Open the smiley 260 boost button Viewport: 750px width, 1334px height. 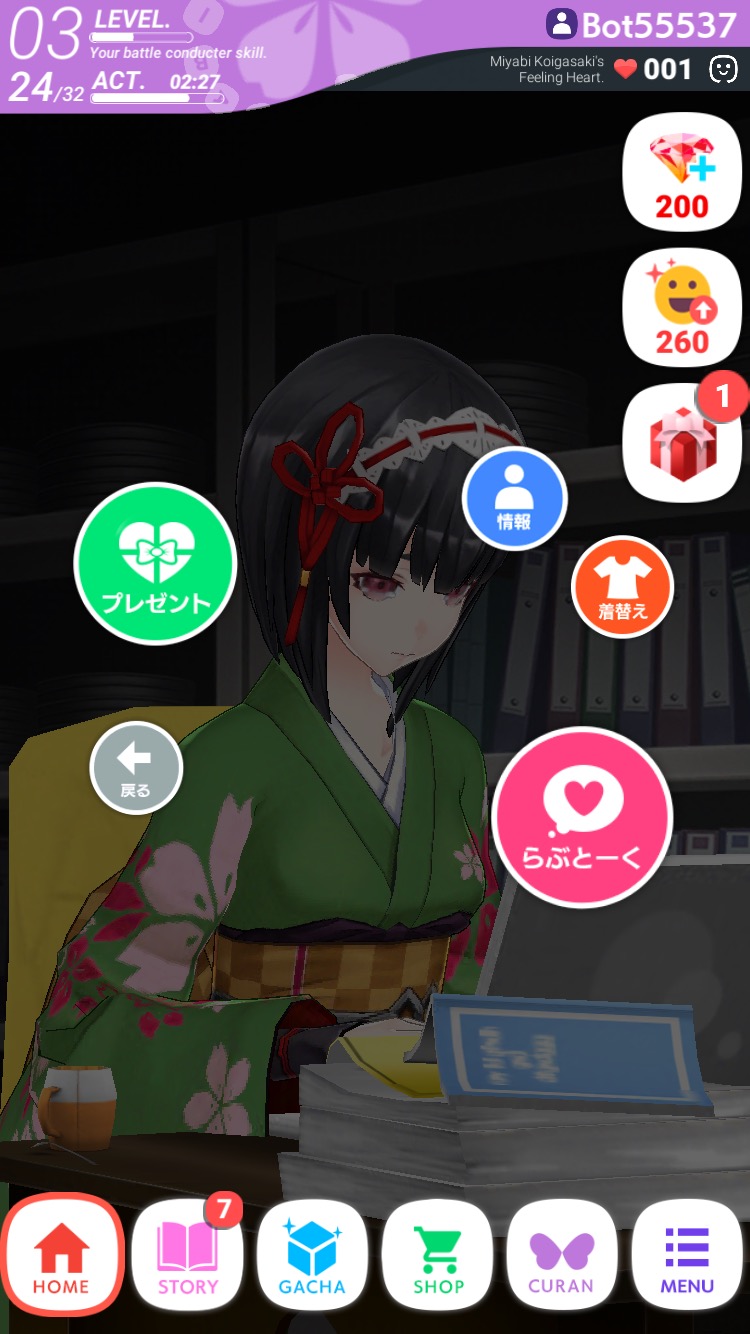click(682, 308)
